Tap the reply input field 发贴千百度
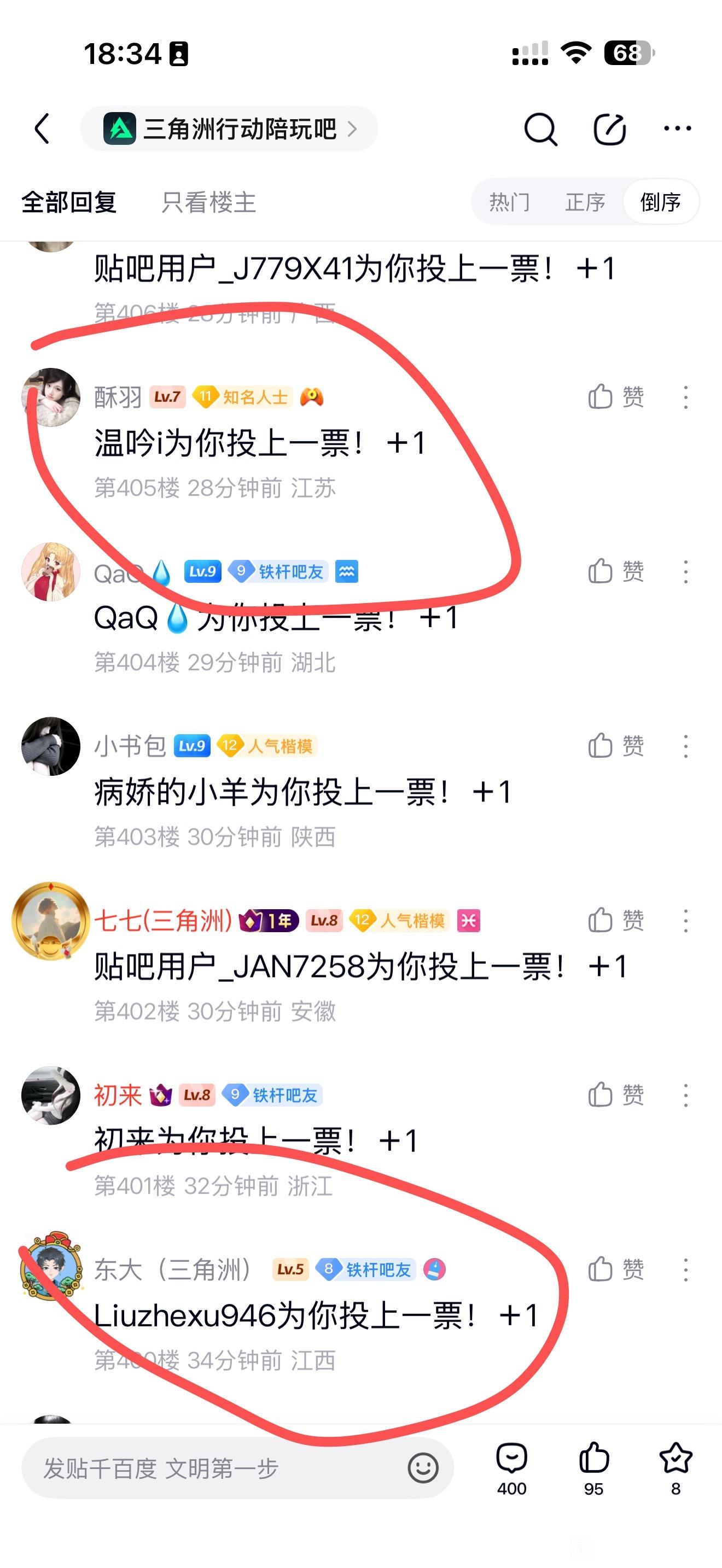Viewport: 722px width, 1568px height. click(213, 1468)
